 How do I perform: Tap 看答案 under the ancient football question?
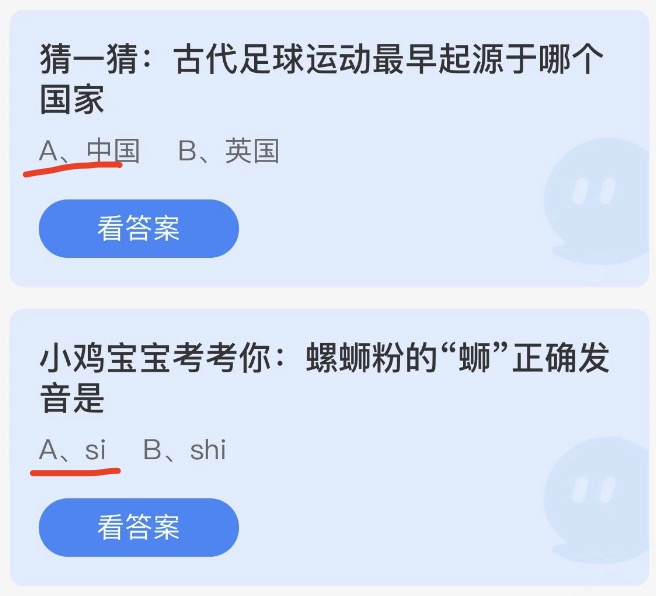point(138,229)
